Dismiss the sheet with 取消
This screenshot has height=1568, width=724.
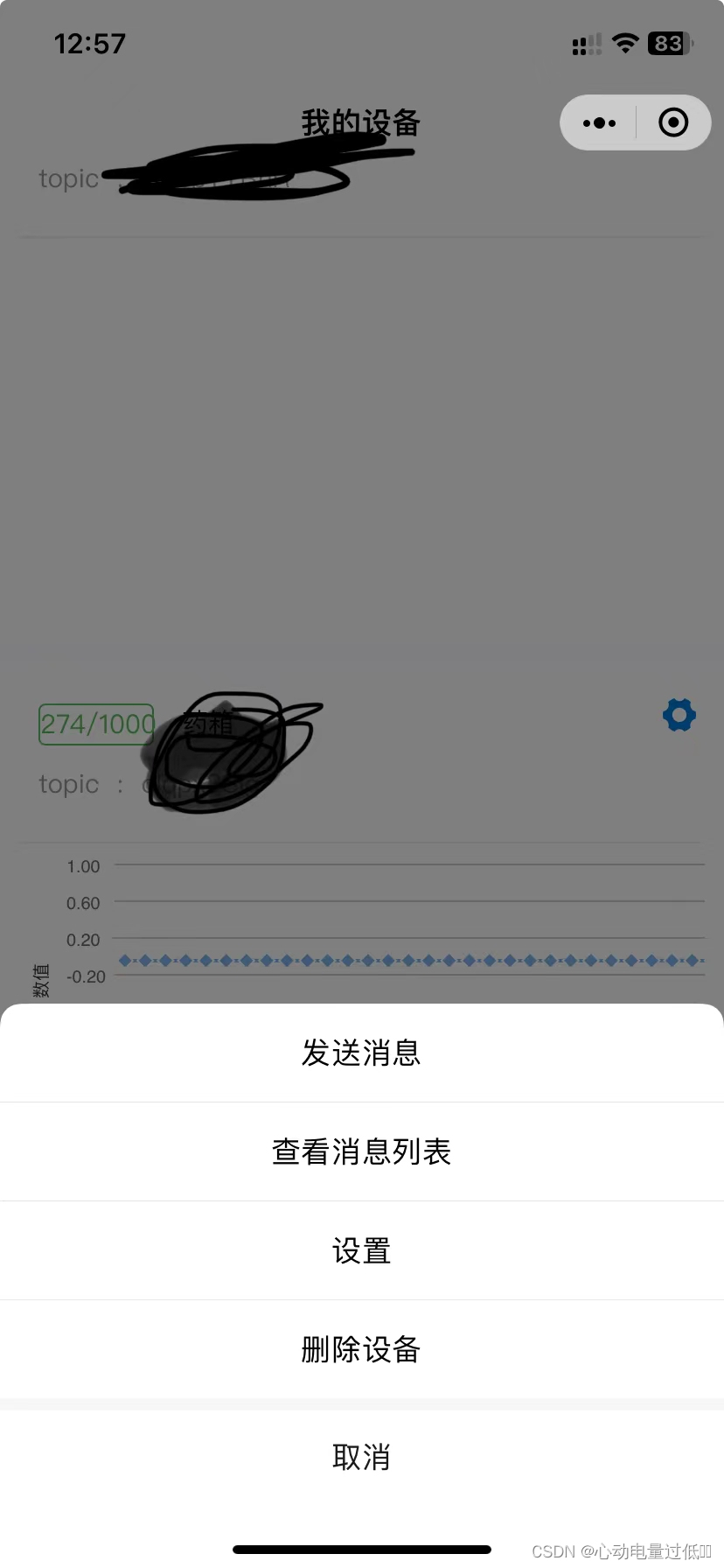coord(362,1458)
